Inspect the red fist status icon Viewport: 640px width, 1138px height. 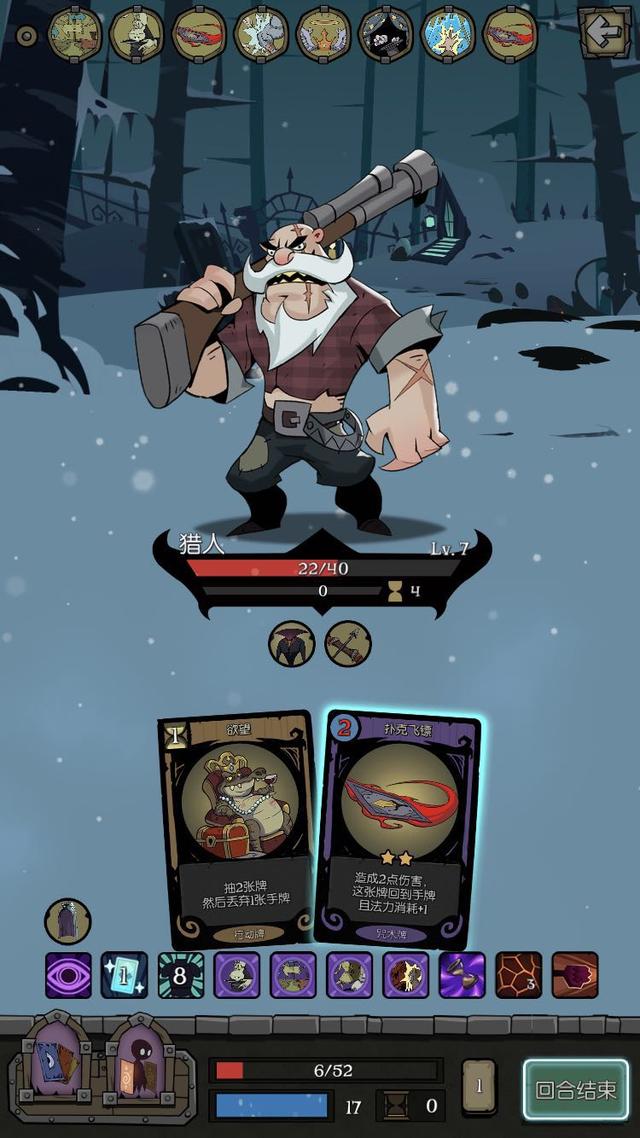tap(575, 975)
